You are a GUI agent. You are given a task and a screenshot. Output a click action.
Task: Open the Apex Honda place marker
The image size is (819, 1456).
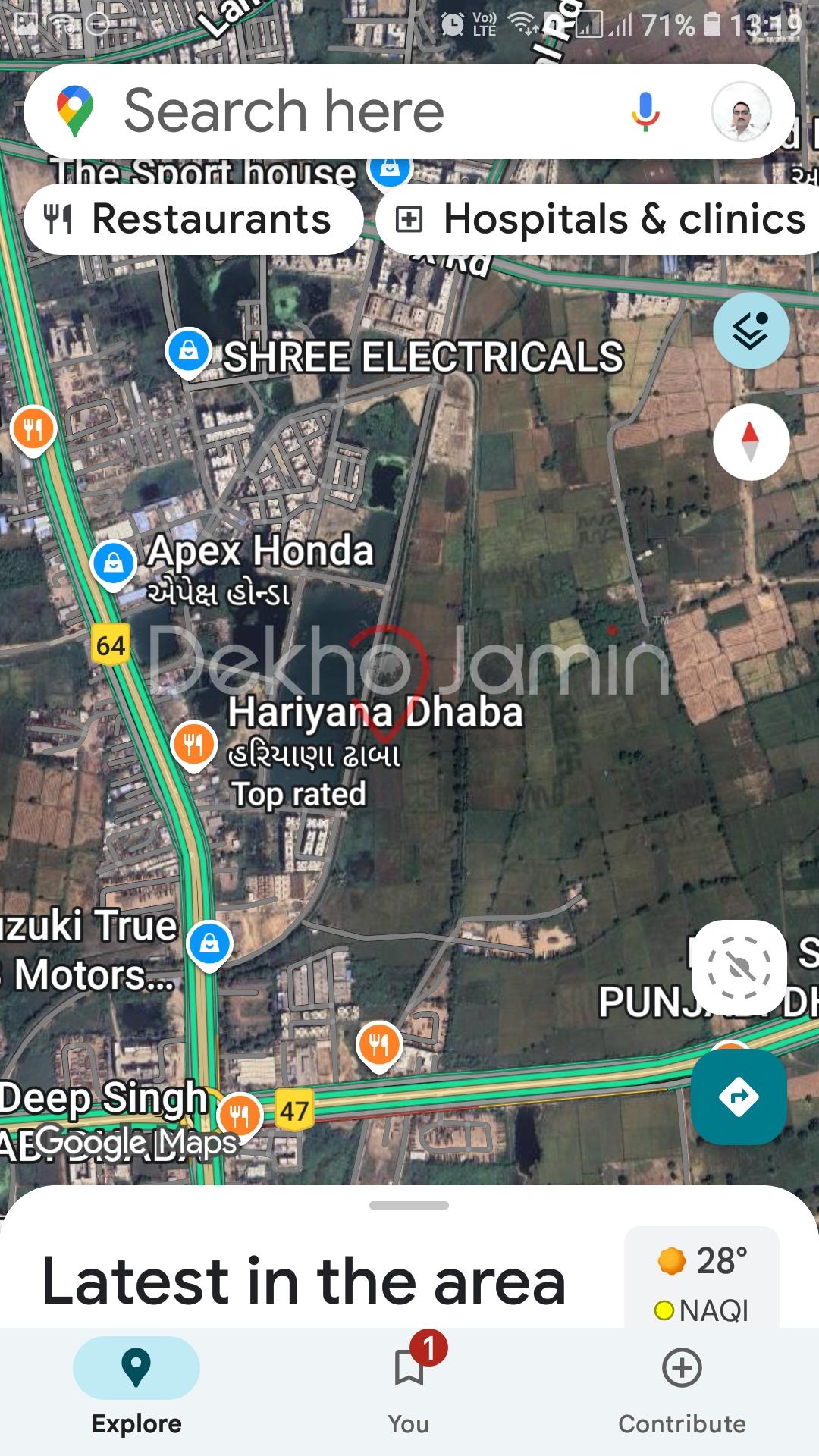pyautogui.click(x=113, y=564)
